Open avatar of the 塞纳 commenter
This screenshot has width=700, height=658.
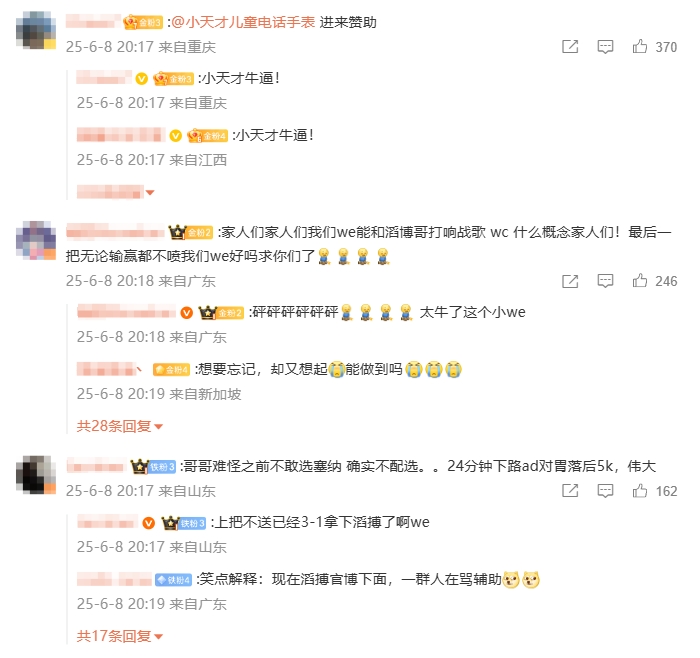point(36,476)
